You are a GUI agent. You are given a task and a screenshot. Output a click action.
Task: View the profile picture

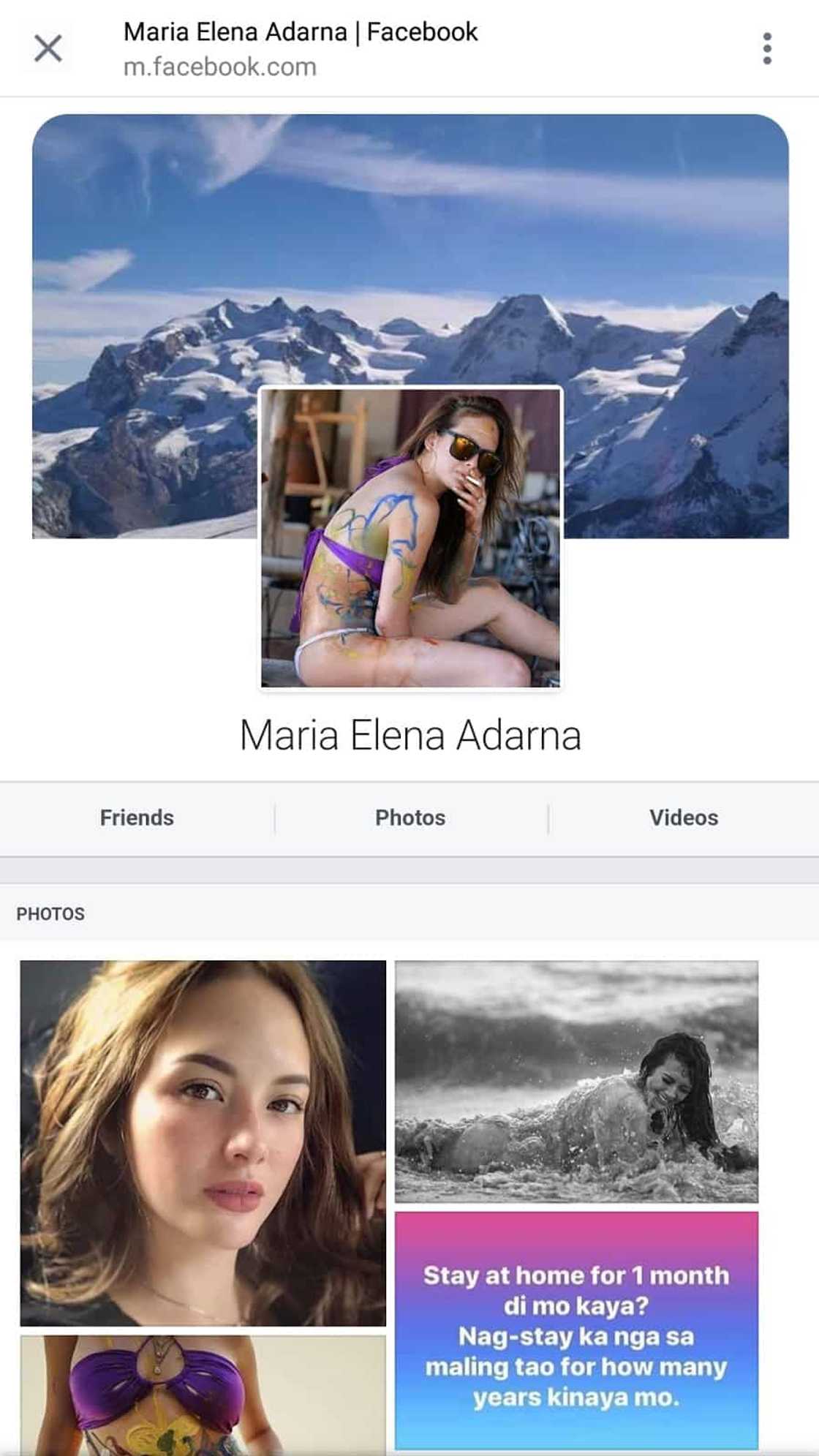(411, 537)
